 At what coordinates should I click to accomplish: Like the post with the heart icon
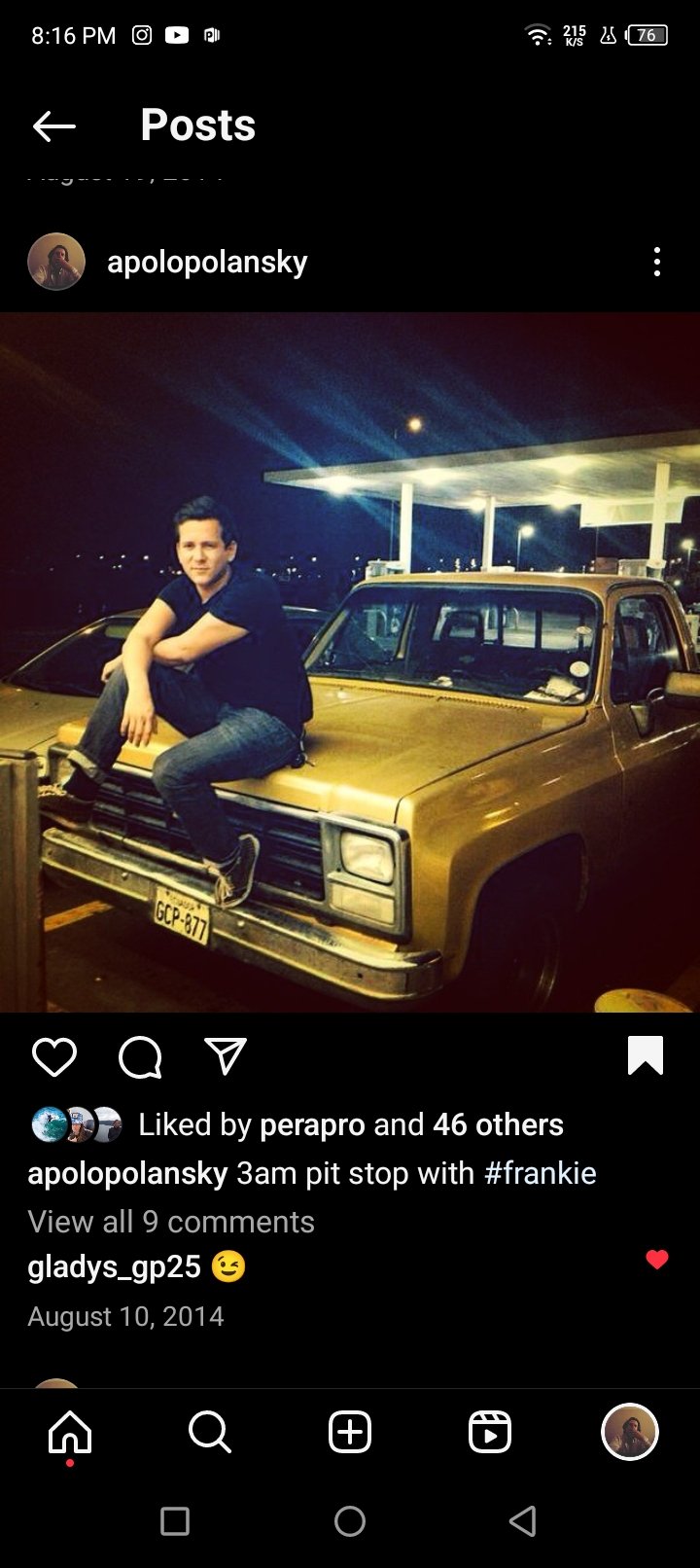click(53, 1056)
